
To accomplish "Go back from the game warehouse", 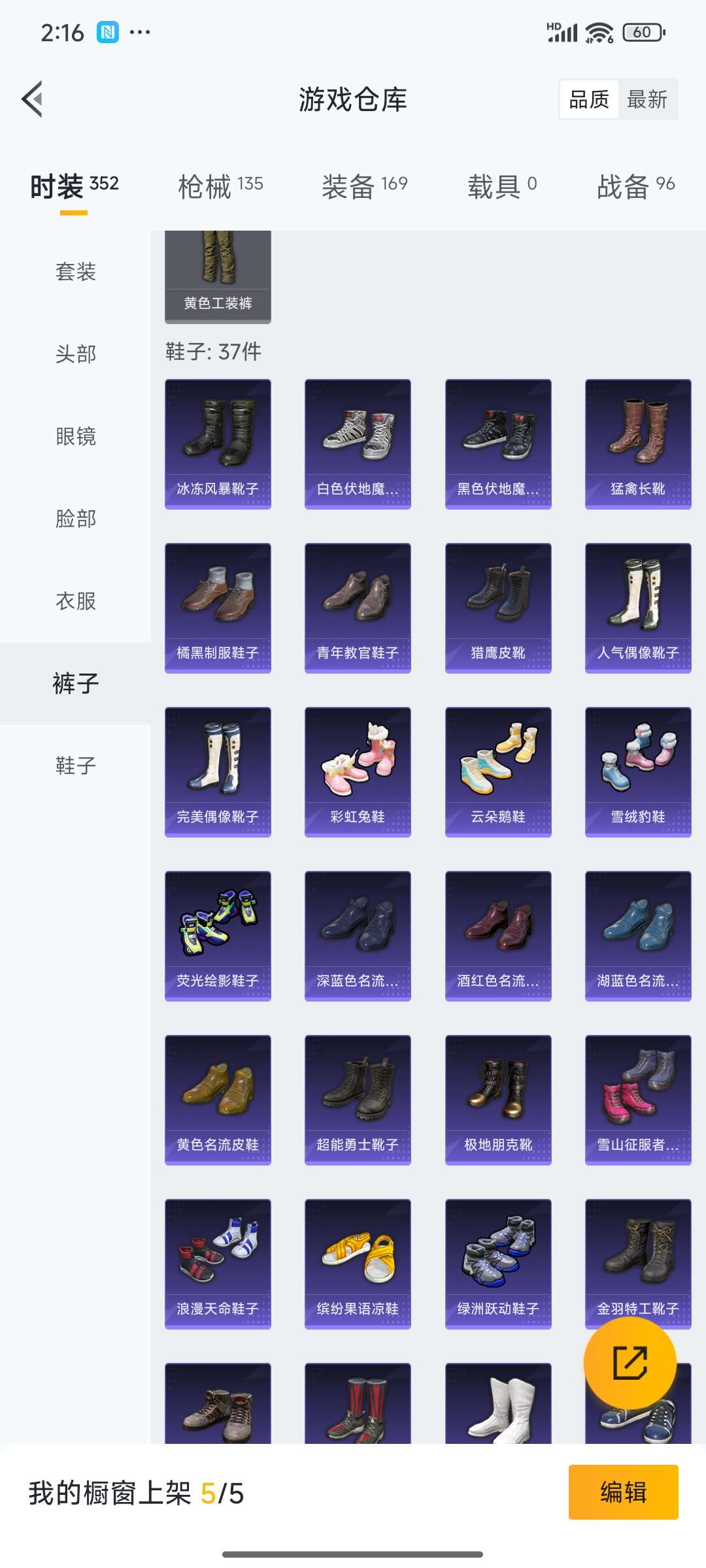I will point(33,99).
